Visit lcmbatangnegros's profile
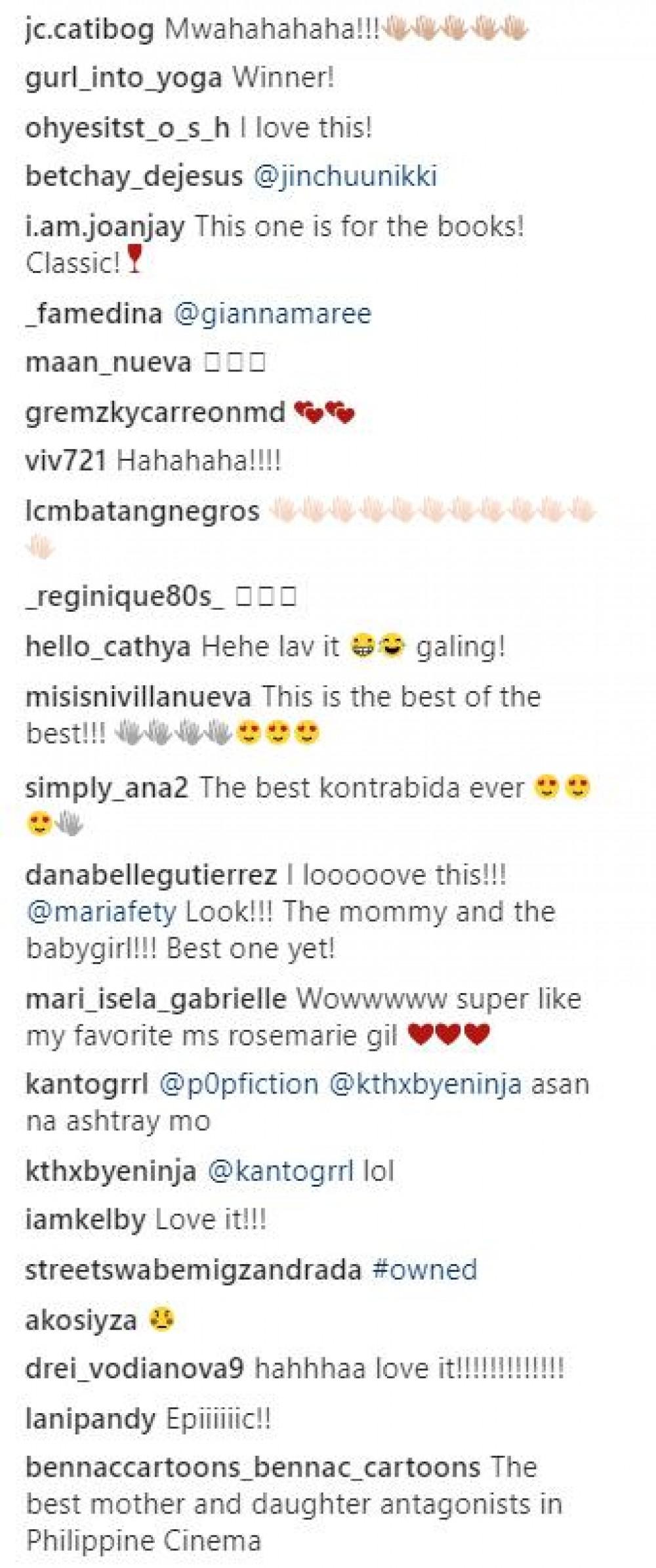The width and height of the screenshot is (656, 1568). click(x=142, y=511)
